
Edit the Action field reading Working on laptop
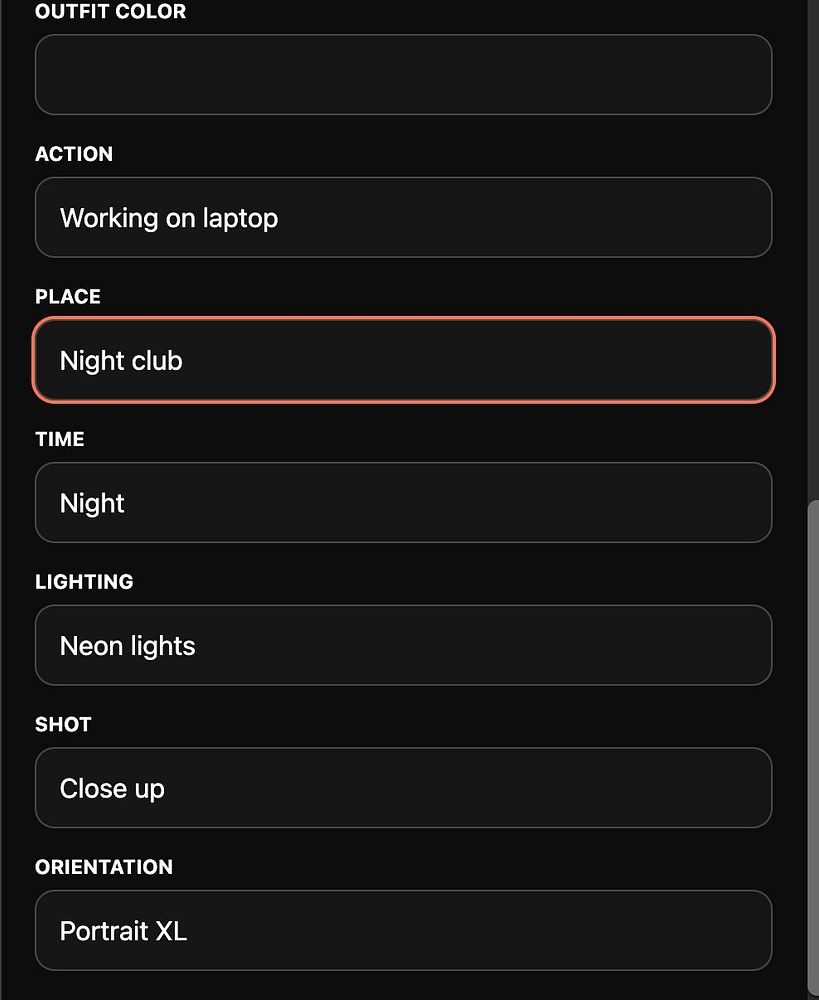pyautogui.click(x=403, y=218)
